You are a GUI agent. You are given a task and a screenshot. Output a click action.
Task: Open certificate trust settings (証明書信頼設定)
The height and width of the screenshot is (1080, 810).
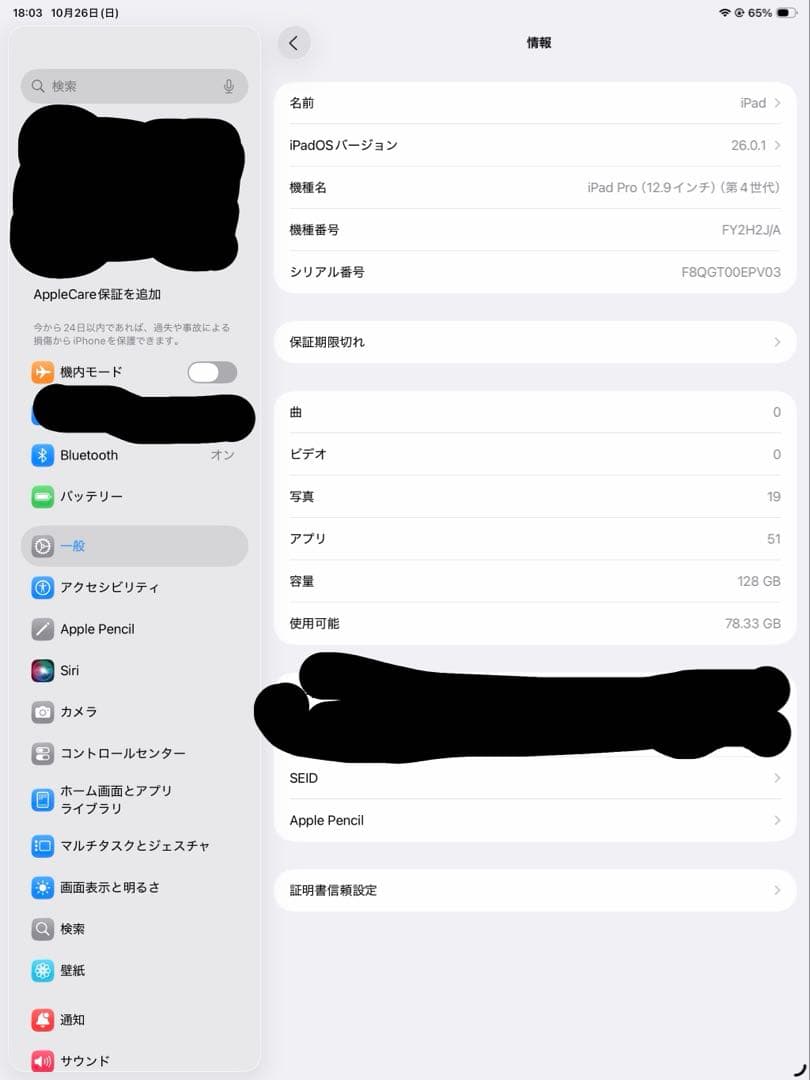pos(538,890)
